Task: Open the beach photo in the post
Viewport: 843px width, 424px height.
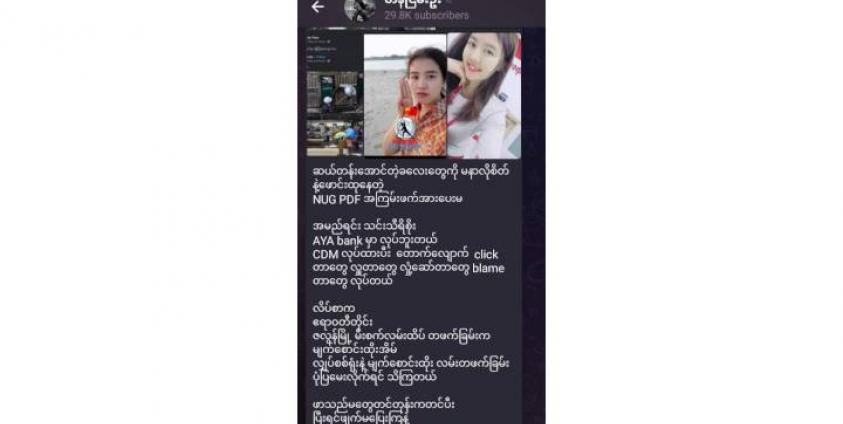Action: [404, 94]
